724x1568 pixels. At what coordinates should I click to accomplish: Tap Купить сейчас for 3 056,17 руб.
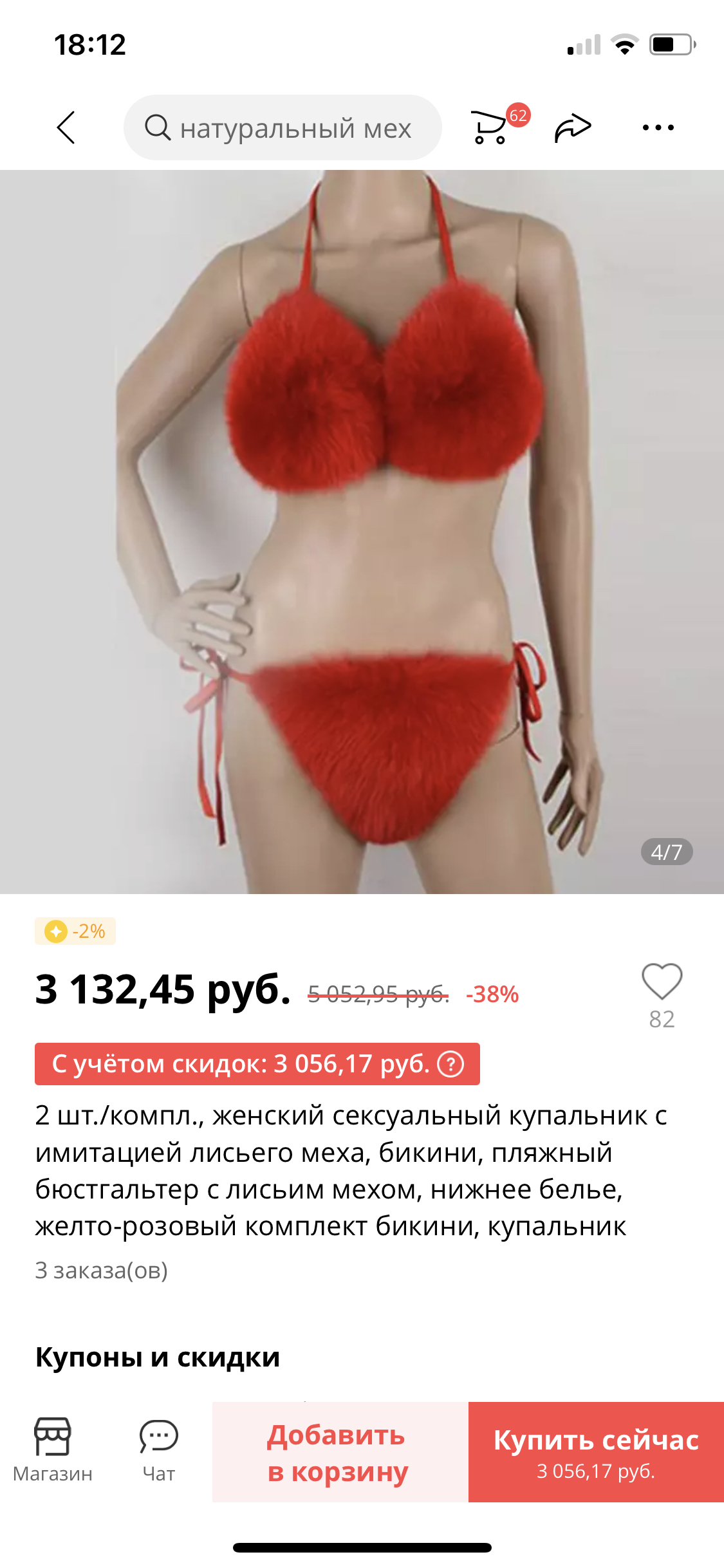tap(596, 1452)
